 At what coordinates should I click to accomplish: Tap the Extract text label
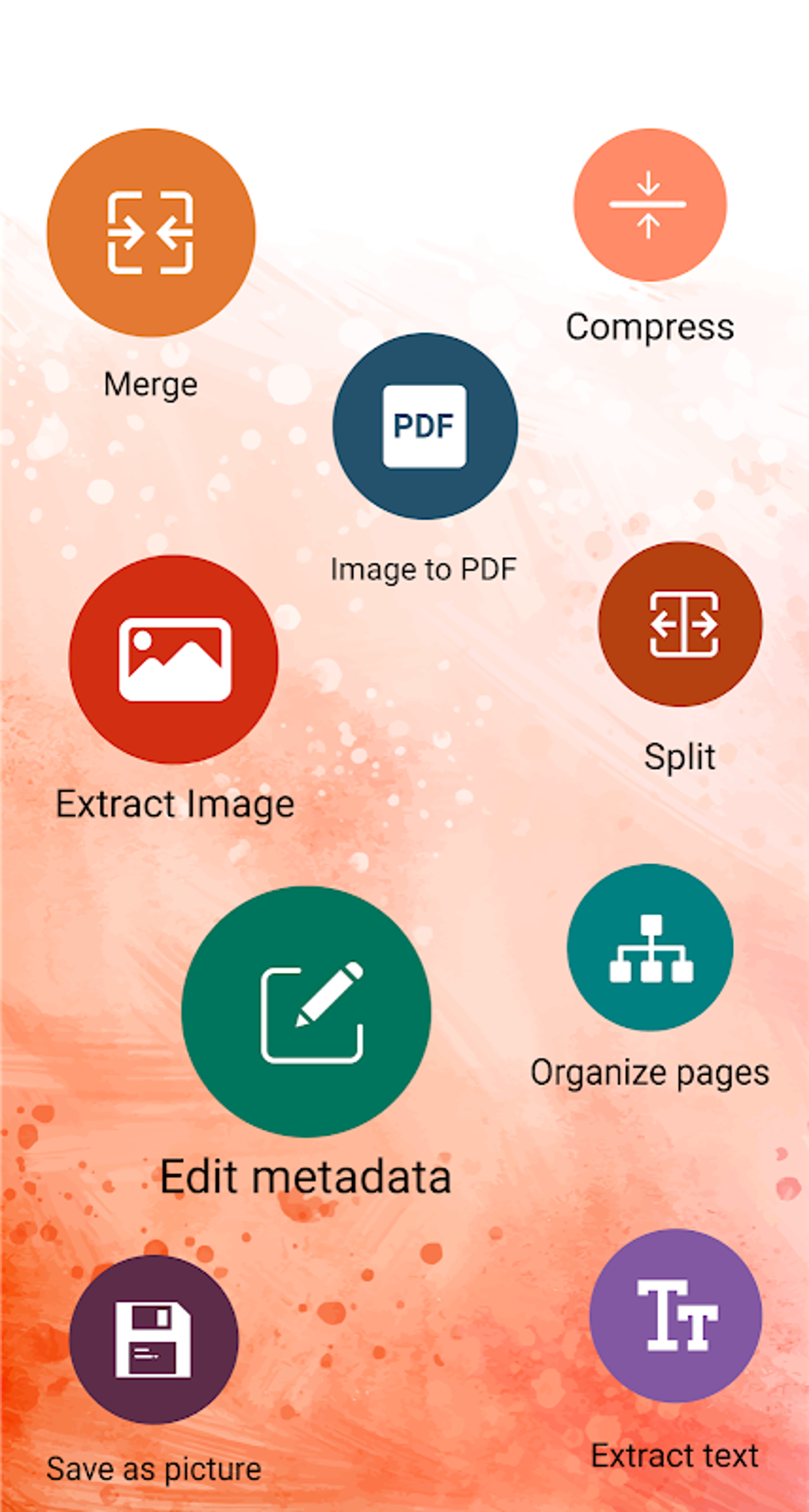(675, 1454)
